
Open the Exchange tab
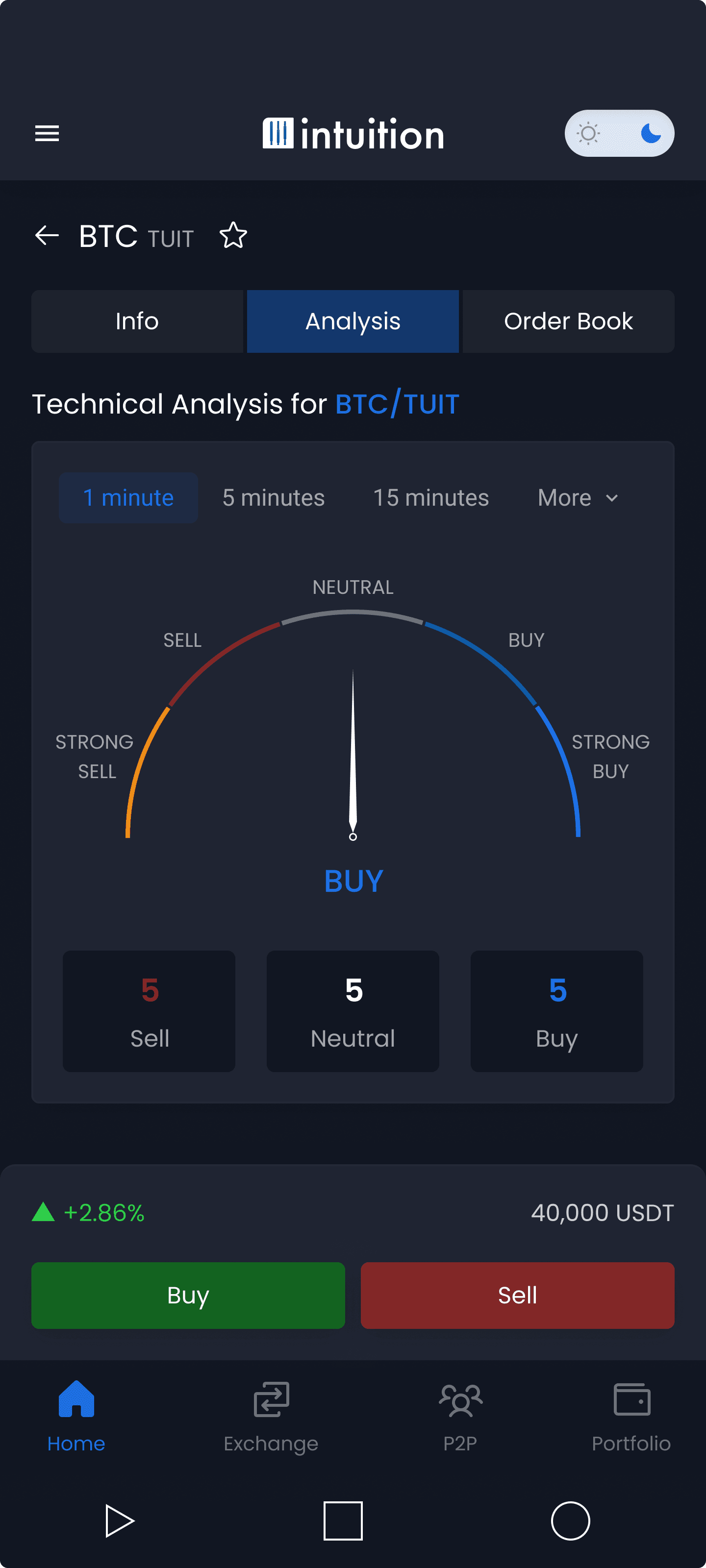pos(271,1418)
